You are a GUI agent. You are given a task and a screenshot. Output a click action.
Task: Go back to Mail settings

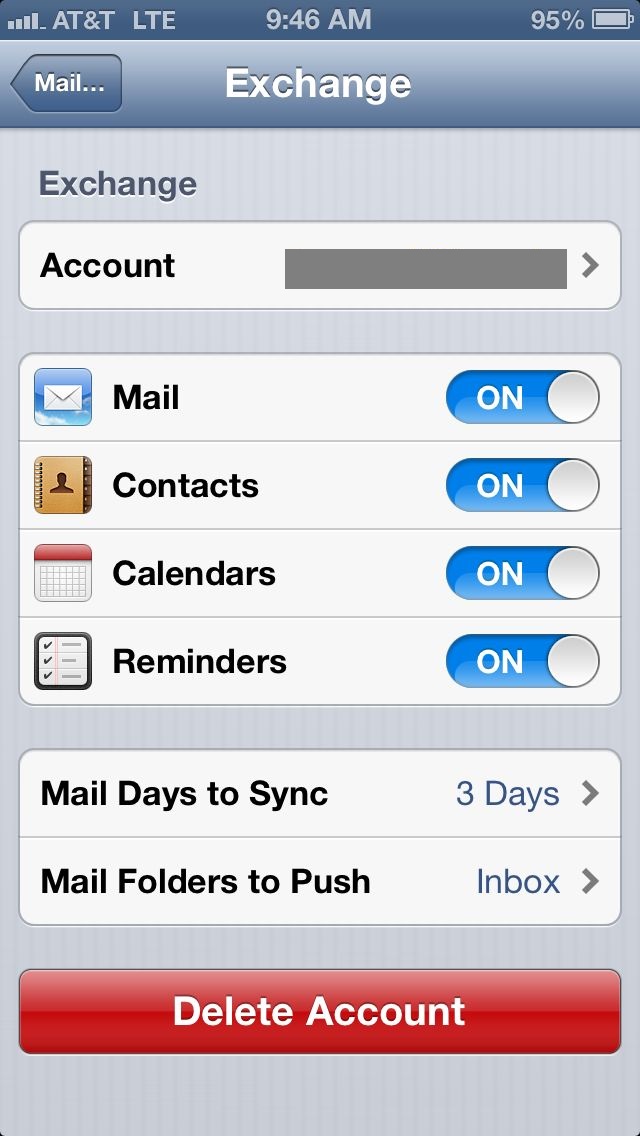coord(67,83)
